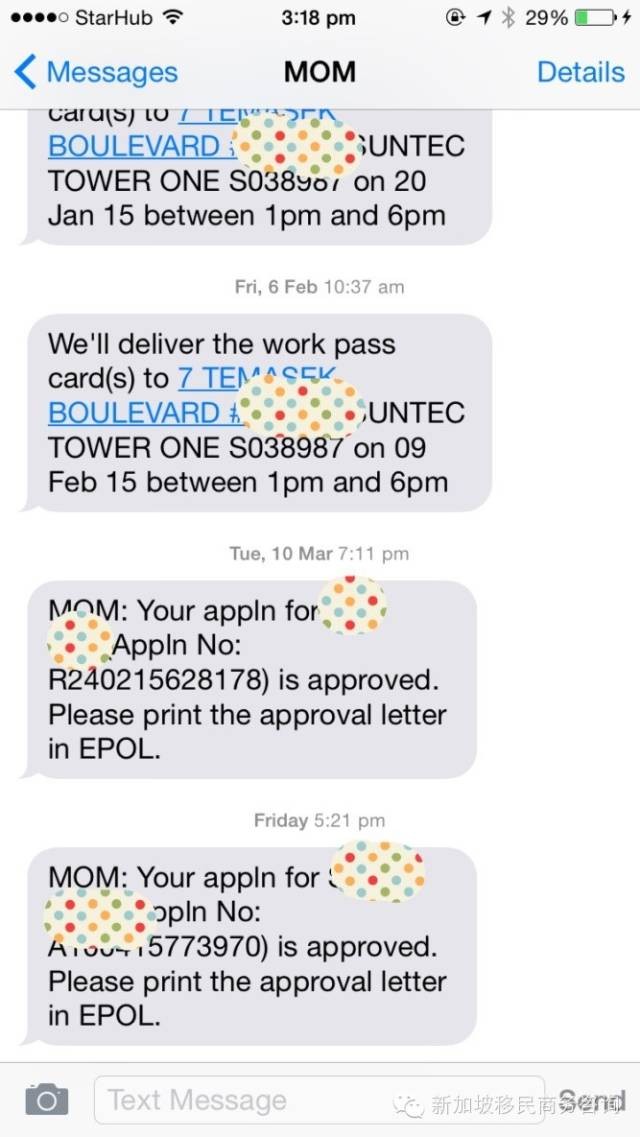Tap the camera icon to attach a photo
This screenshot has height=1137, width=640.
tap(46, 1100)
